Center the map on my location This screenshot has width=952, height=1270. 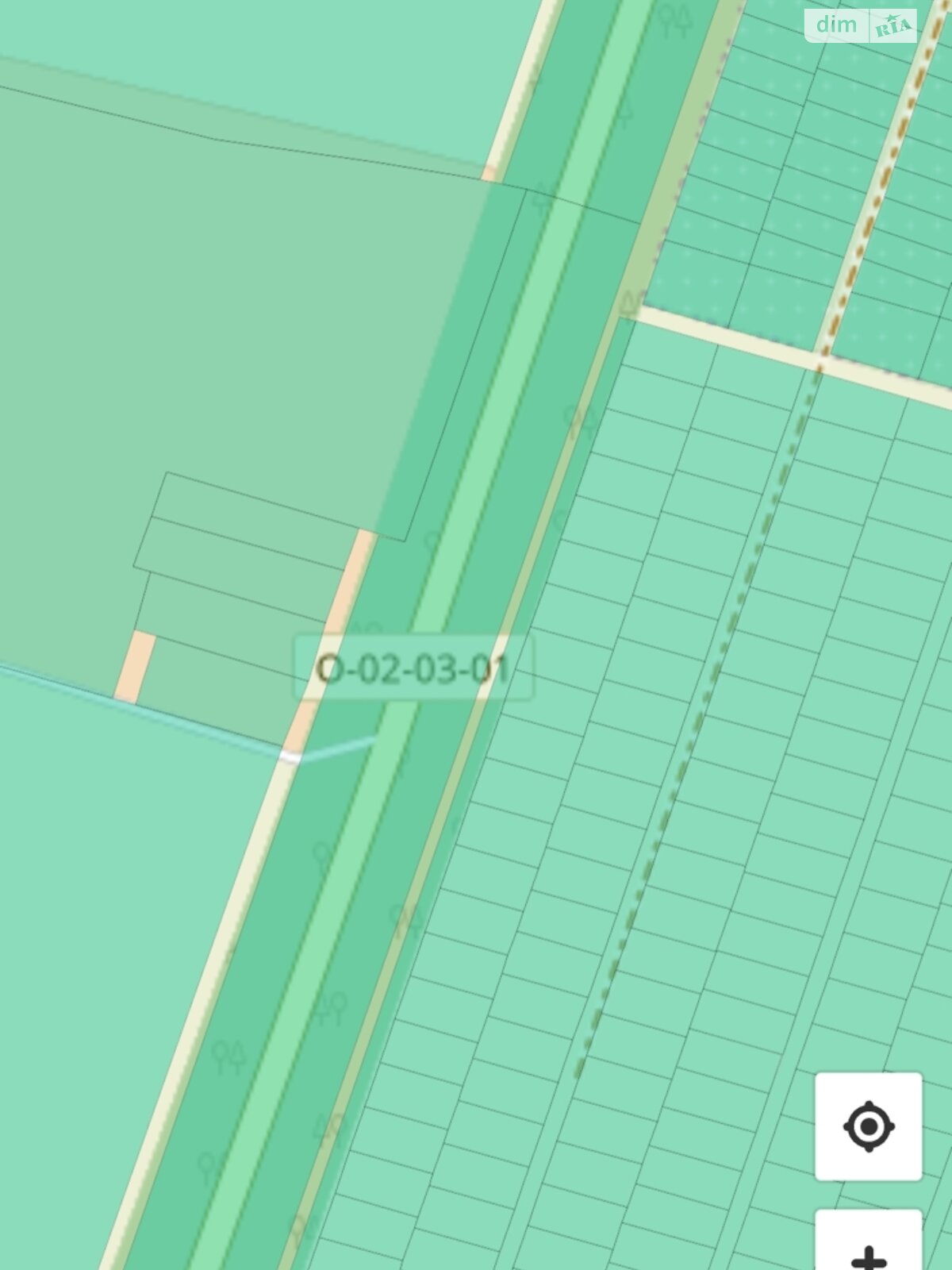coord(869,1126)
